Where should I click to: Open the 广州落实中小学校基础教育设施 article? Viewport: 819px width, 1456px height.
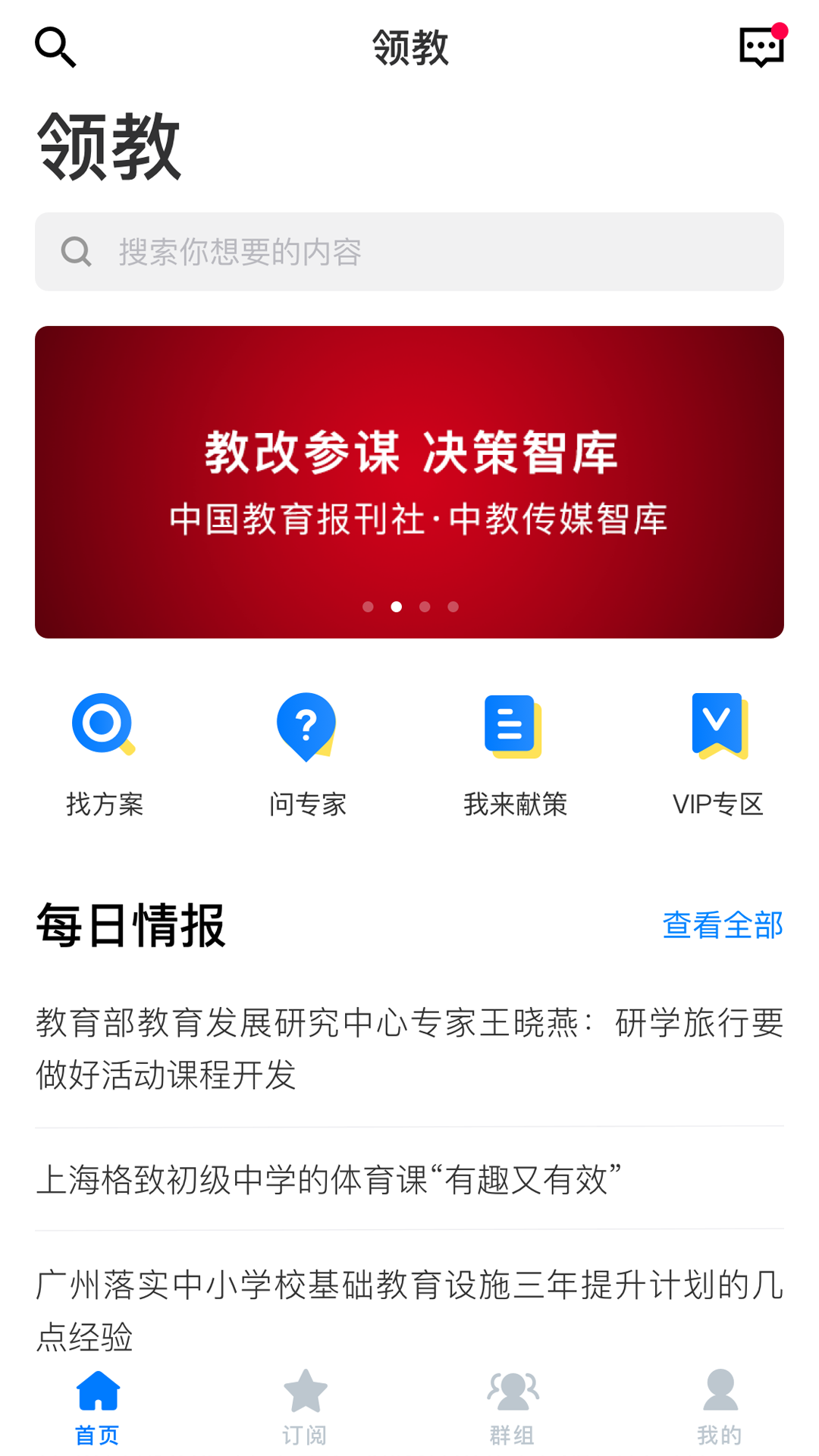tap(409, 1308)
